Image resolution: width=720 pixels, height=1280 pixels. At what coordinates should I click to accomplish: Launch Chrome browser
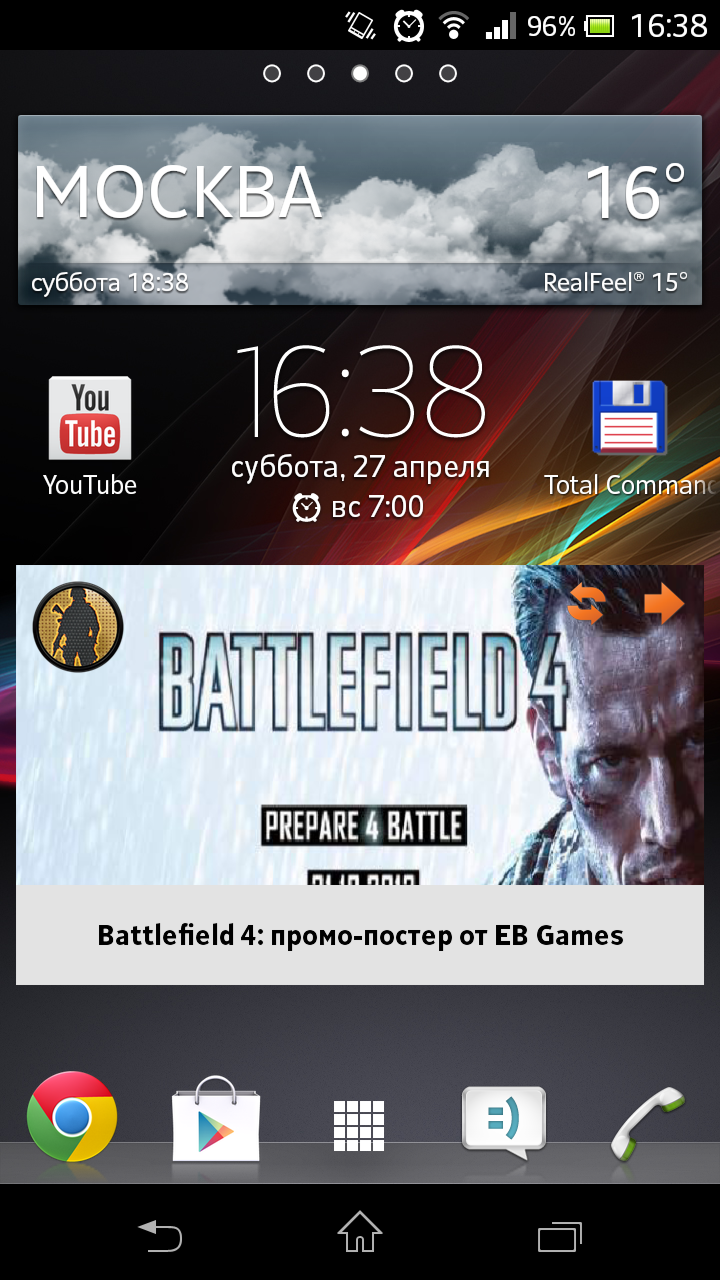[x=72, y=1116]
